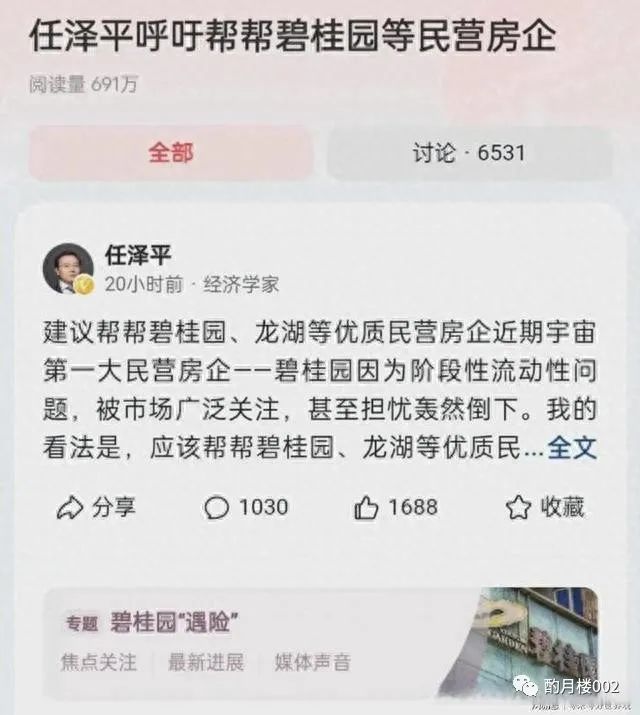The width and height of the screenshot is (640, 715).
Task: Select 焦点关注 in the topic card
Action: click(x=97, y=662)
